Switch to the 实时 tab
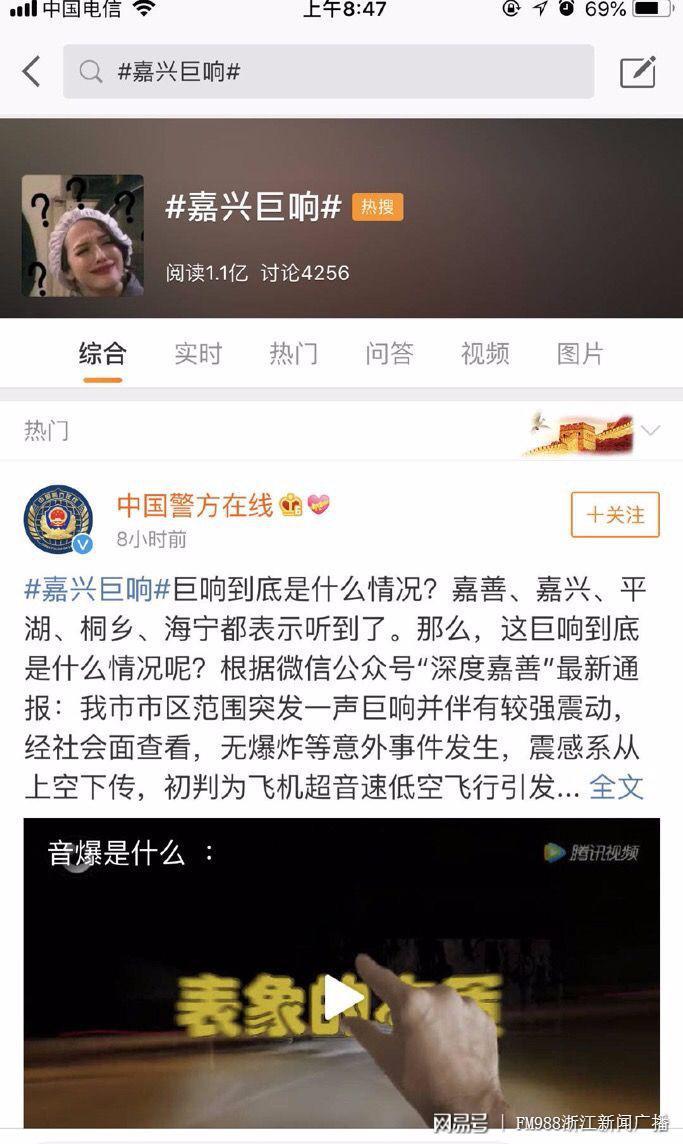This screenshot has height=1144, width=683. pyautogui.click(x=197, y=353)
